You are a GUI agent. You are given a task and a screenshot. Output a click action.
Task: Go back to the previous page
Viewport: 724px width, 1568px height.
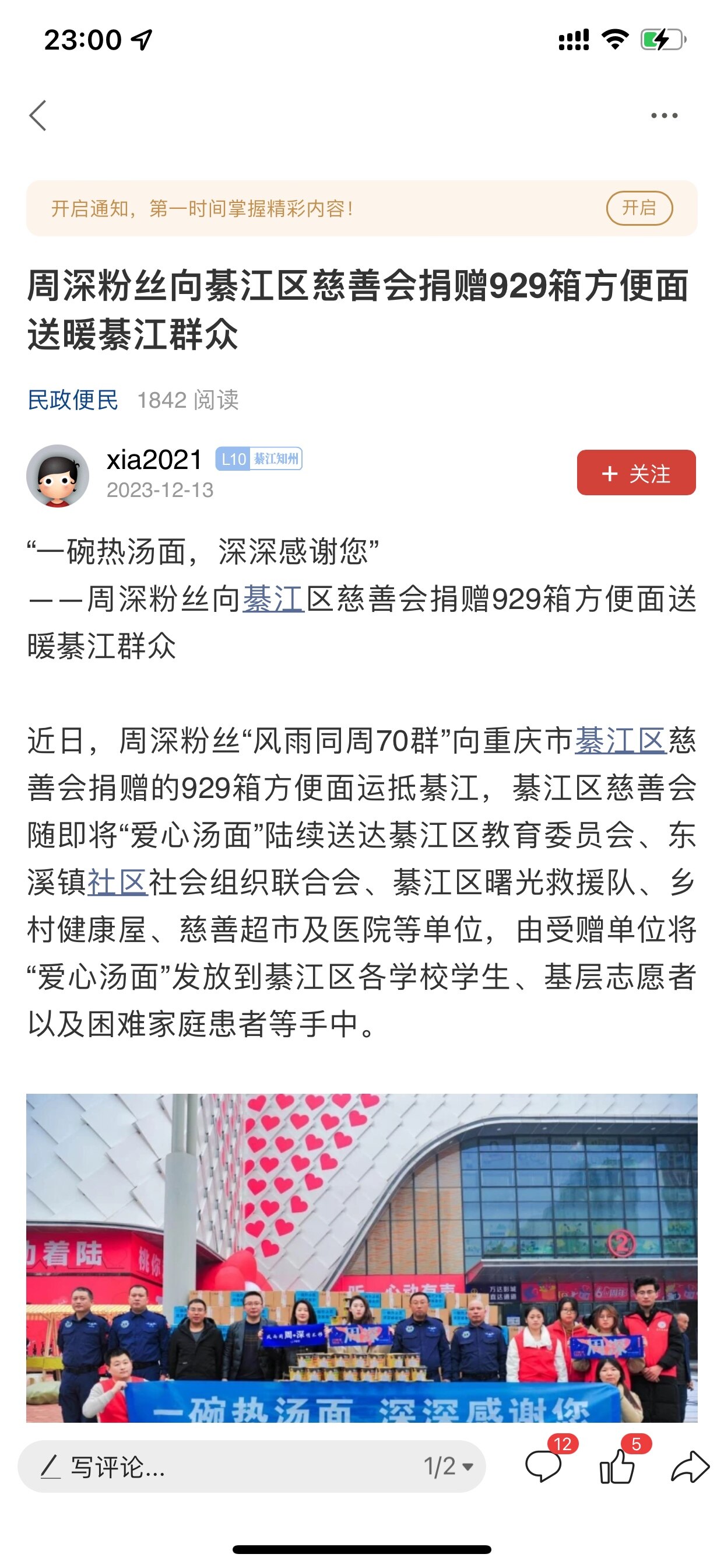pyautogui.click(x=38, y=116)
